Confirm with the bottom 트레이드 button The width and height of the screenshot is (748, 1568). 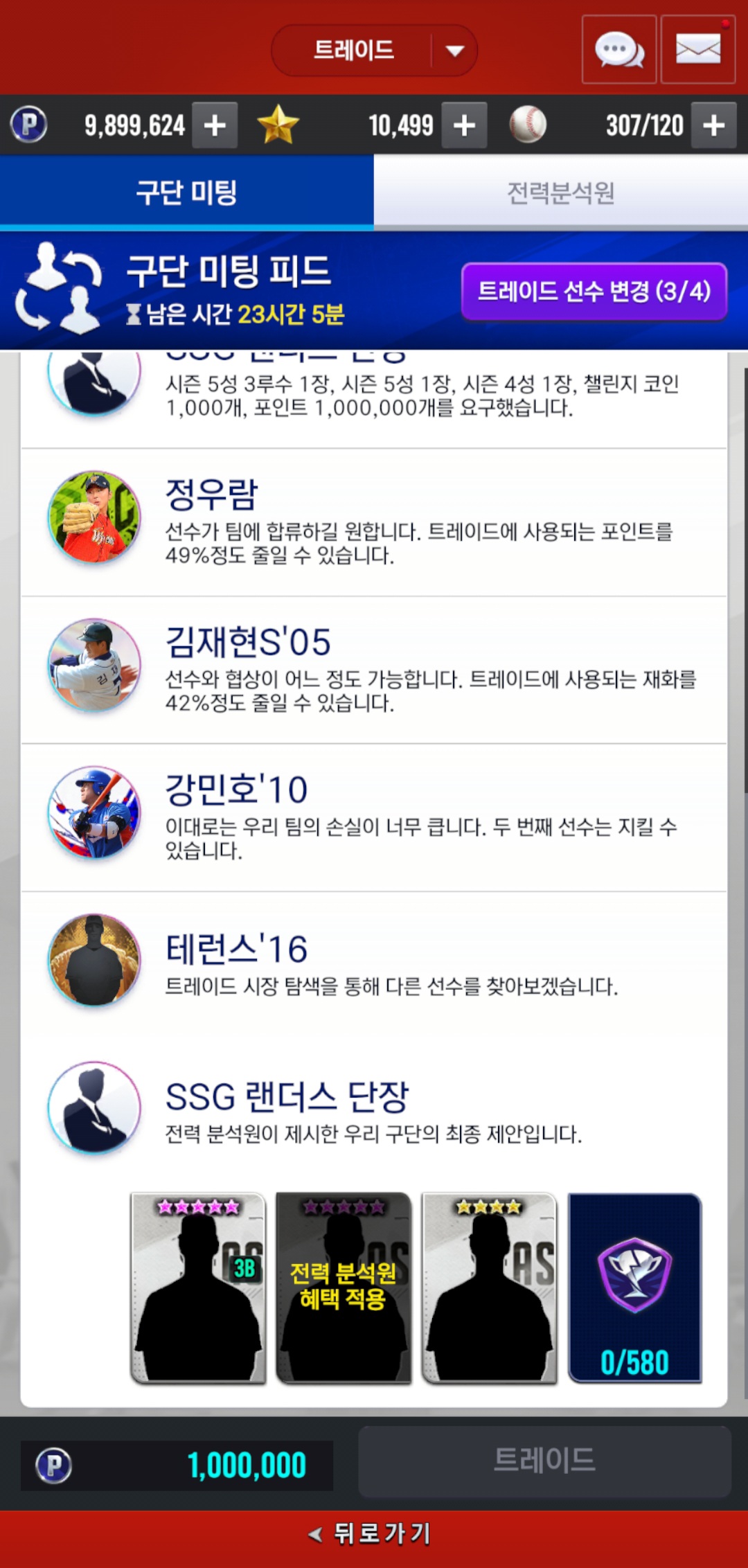point(544,1461)
